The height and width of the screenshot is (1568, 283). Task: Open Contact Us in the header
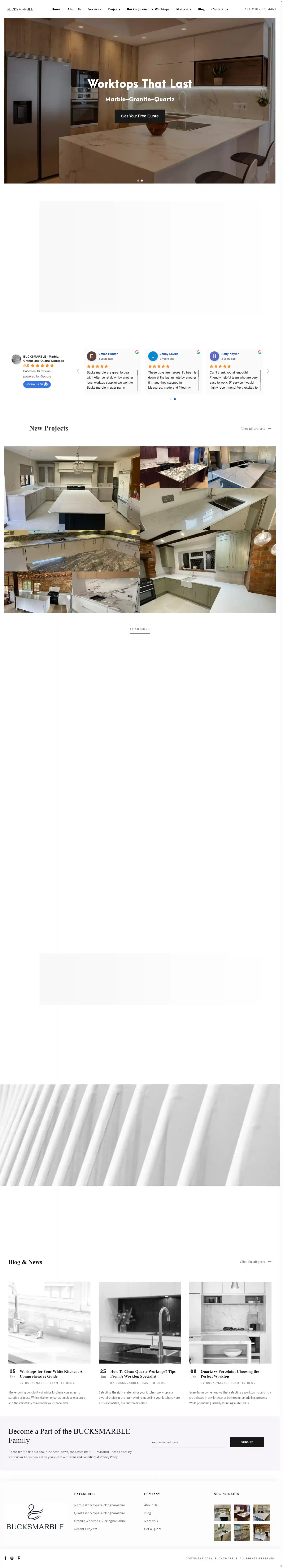220,9
